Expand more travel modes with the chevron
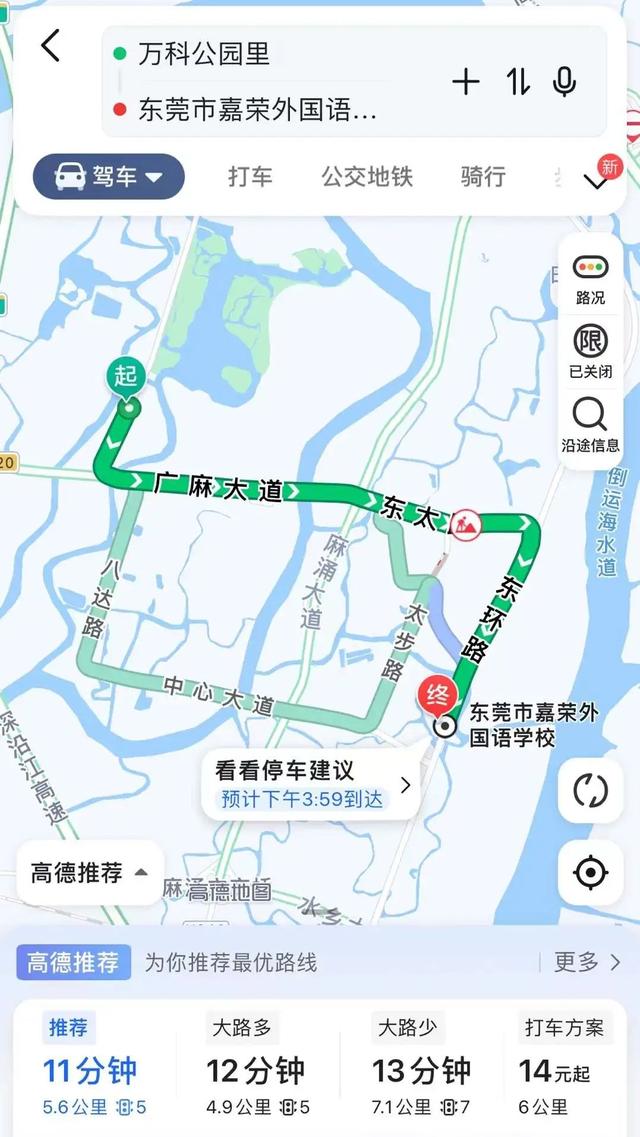 [x=597, y=181]
